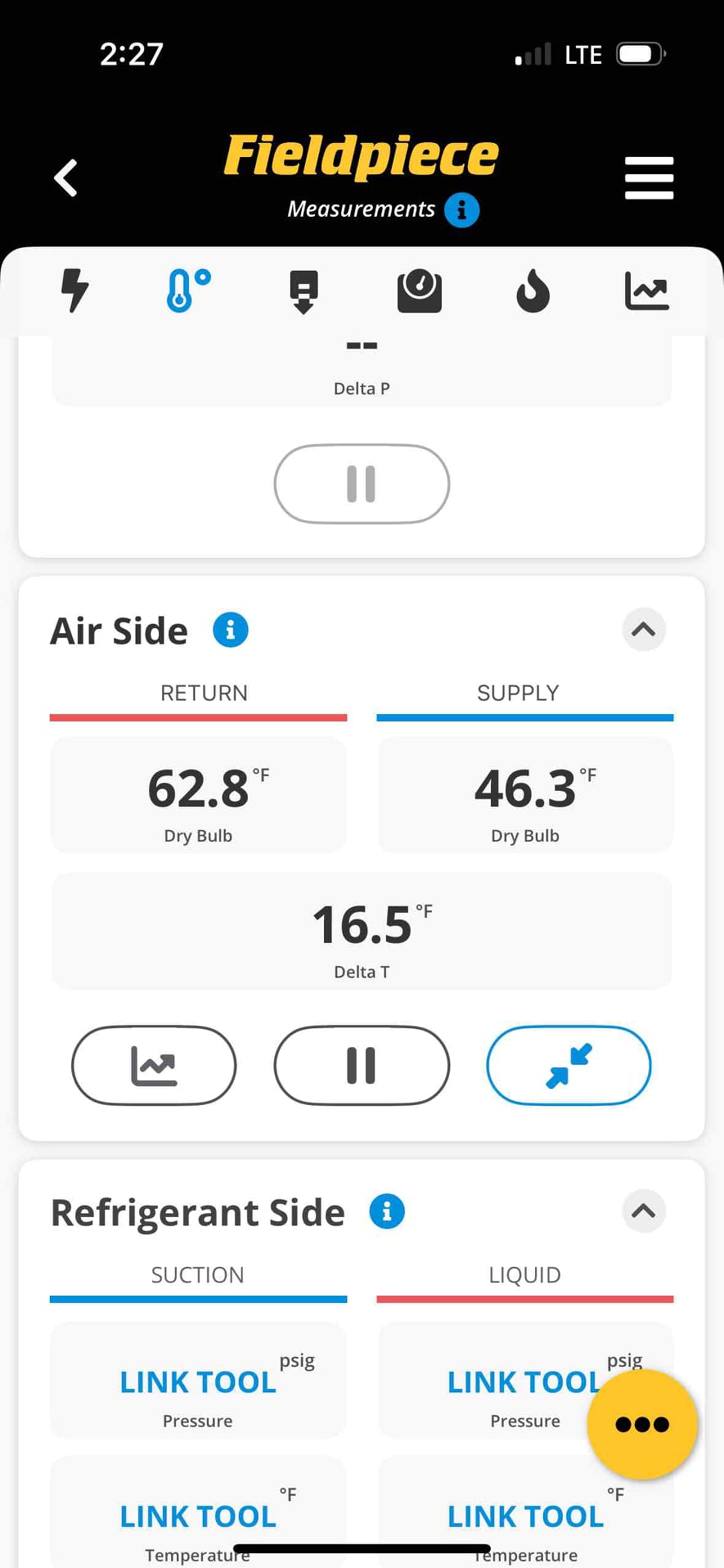The height and width of the screenshot is (1568, 724).
Task: Collapse the Refrigerant Side section
Action: coord(644,1211)
